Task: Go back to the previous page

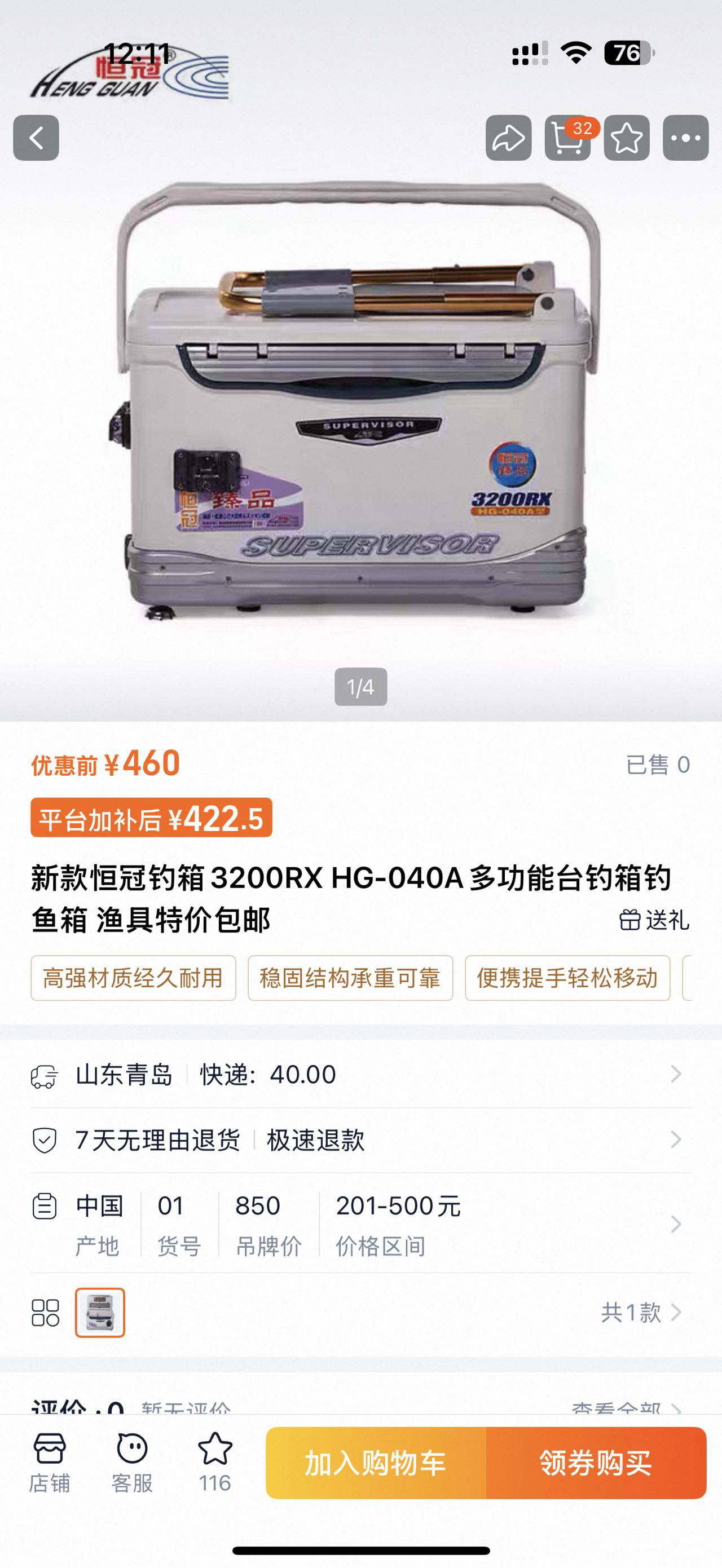Action: click(x=36, y=138)
